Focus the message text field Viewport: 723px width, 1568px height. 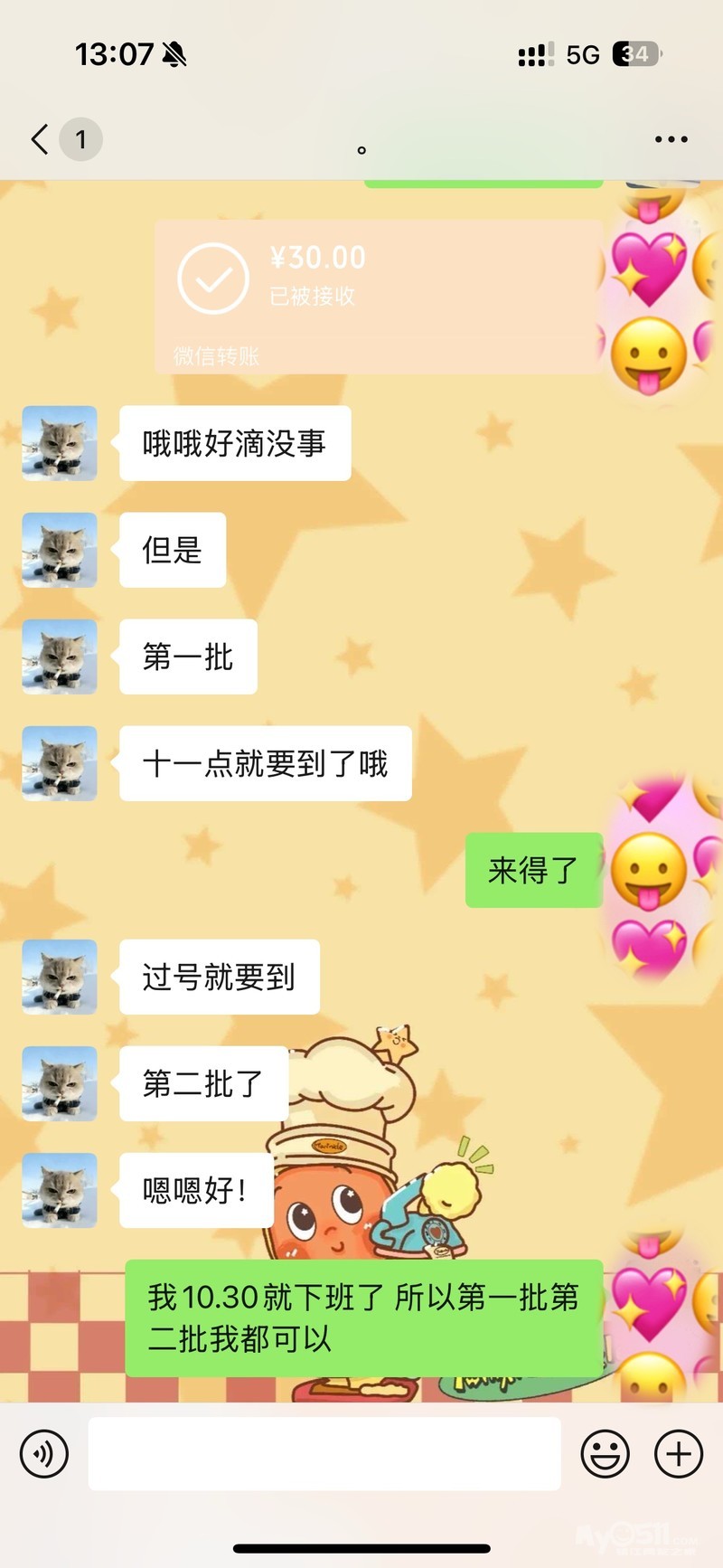click(324, 1453)
